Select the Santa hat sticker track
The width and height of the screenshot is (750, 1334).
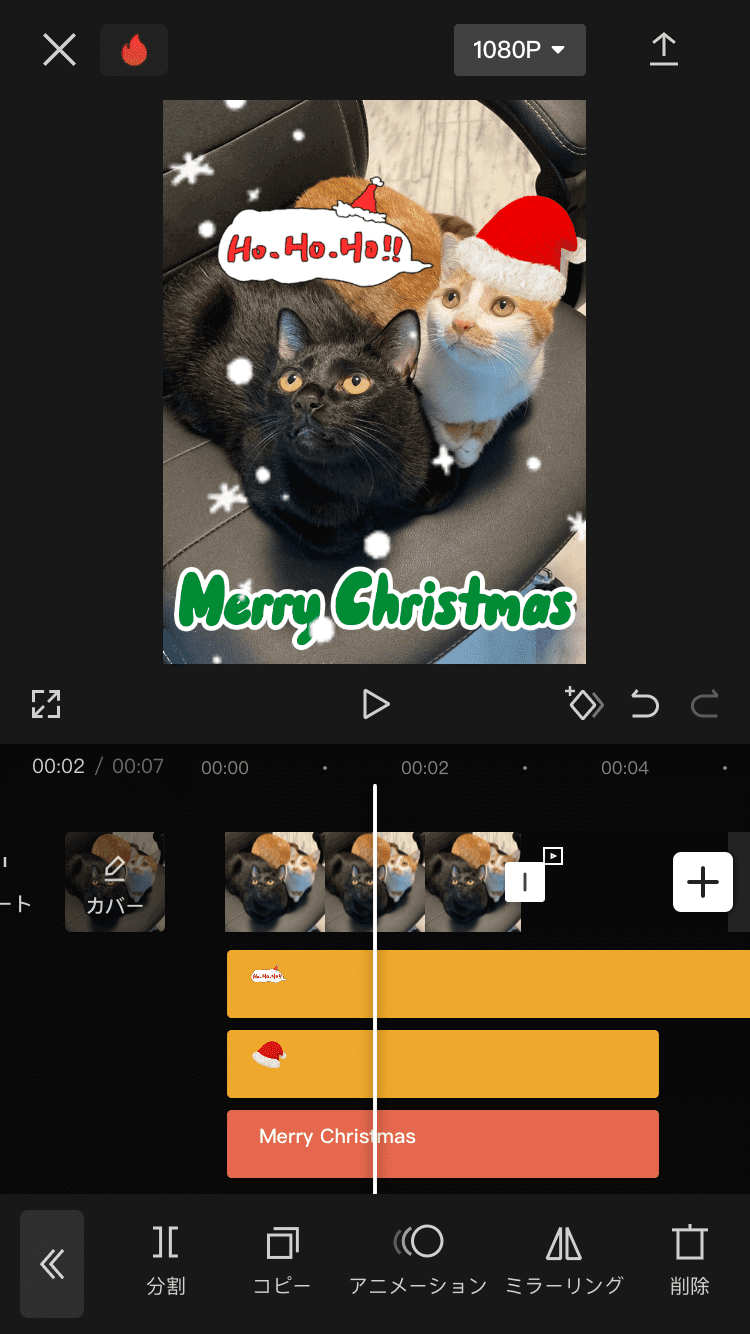[x=442, y=1064]
